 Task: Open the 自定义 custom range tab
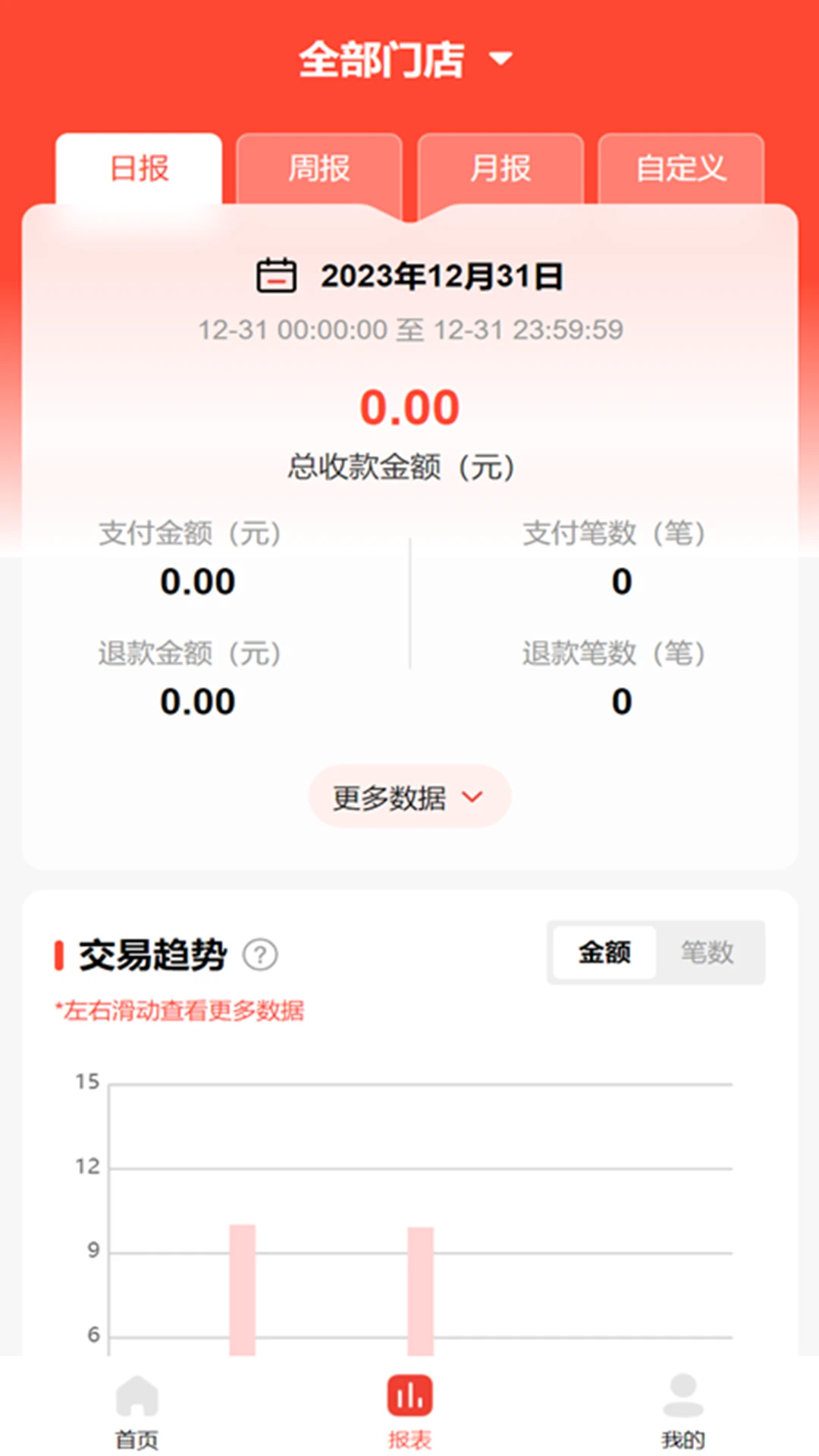coord(680,169)
